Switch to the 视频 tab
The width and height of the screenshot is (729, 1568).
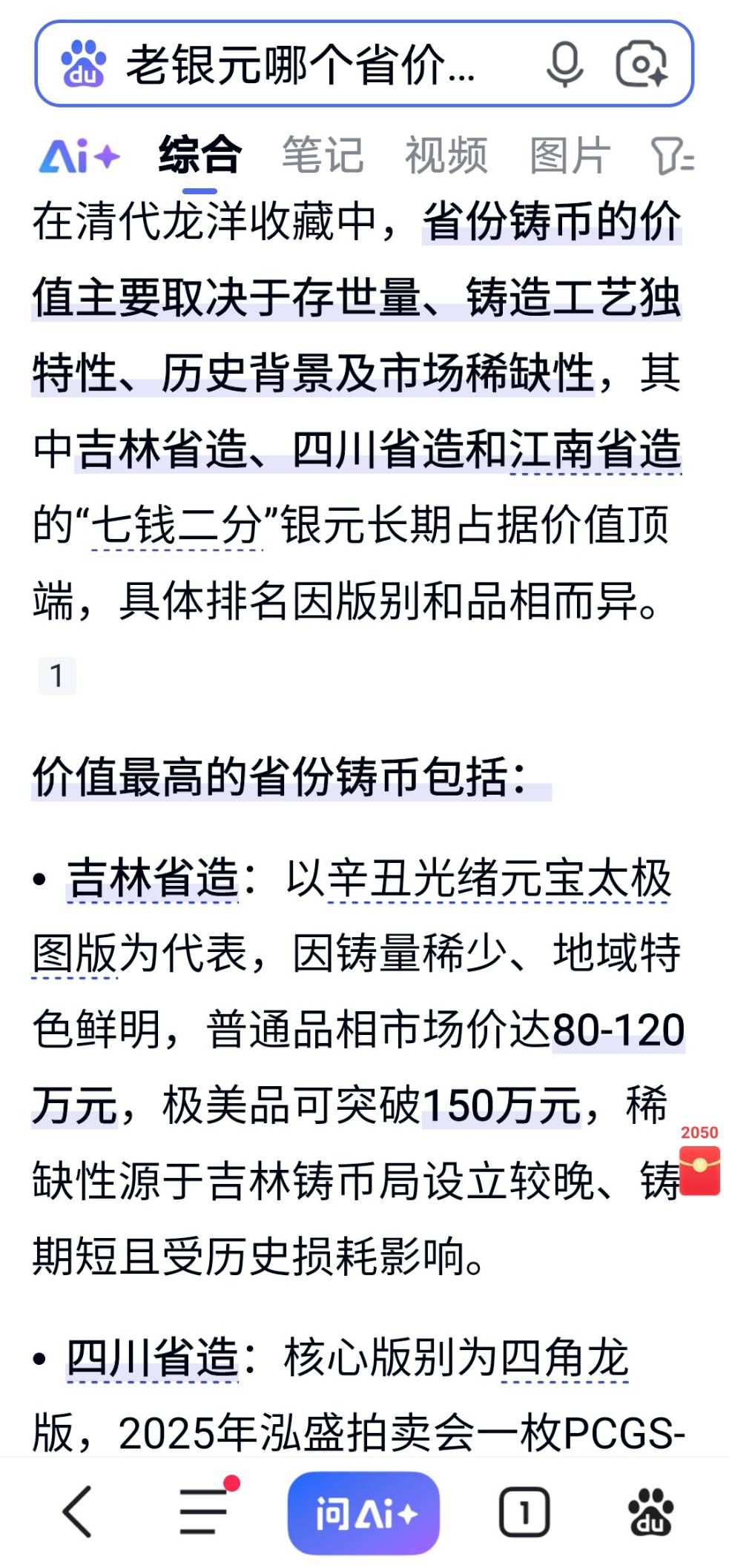pos(446,156)
